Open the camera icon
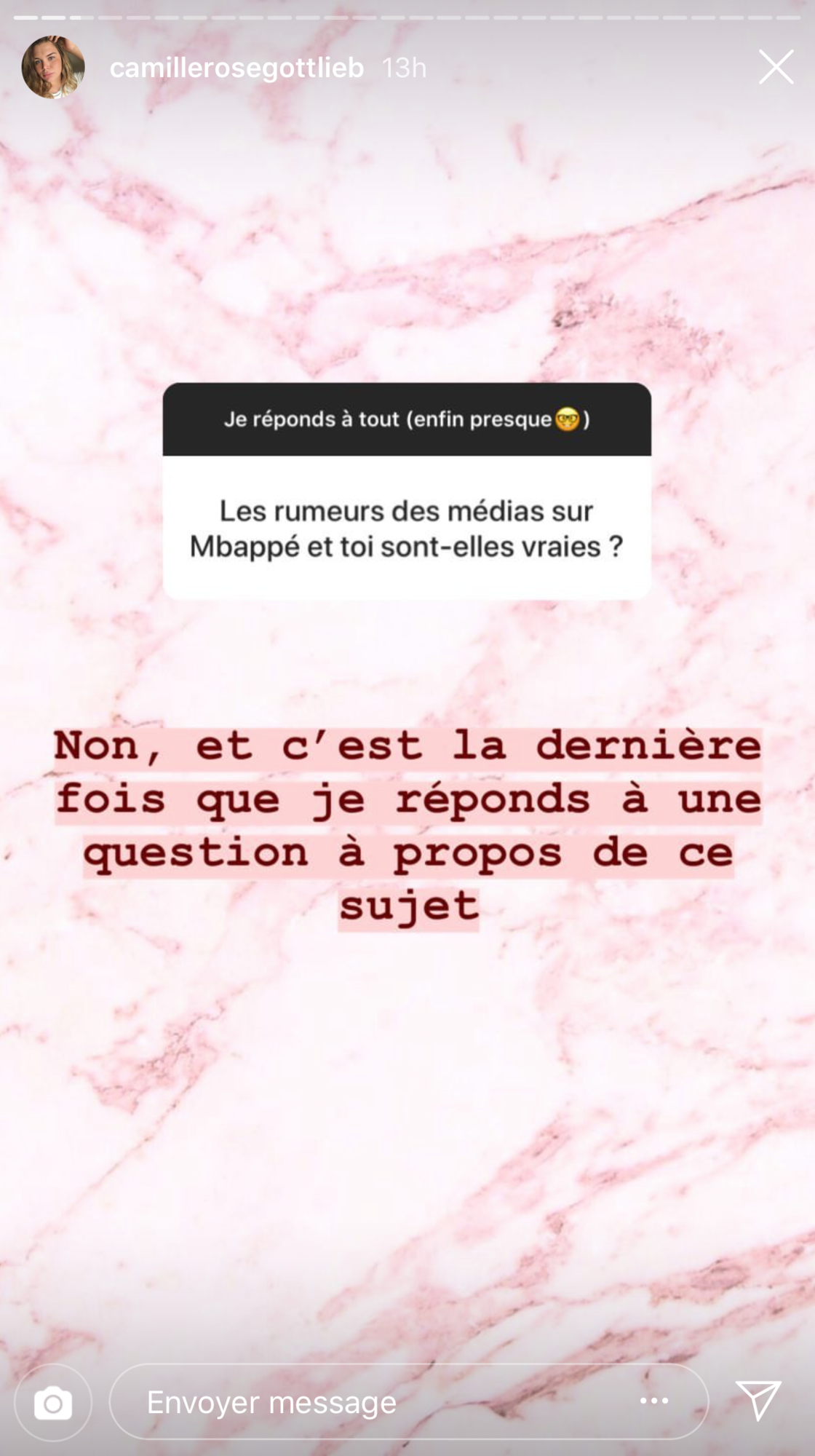This screenshot has width=815, height=1456. [x=53, y=1402]
